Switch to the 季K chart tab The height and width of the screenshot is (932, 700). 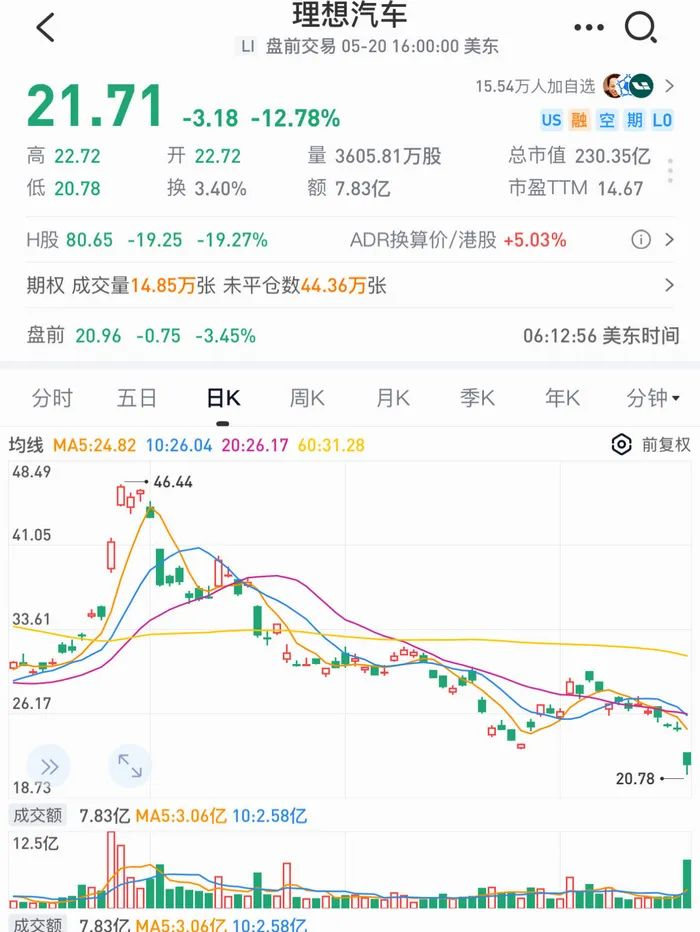477,398
